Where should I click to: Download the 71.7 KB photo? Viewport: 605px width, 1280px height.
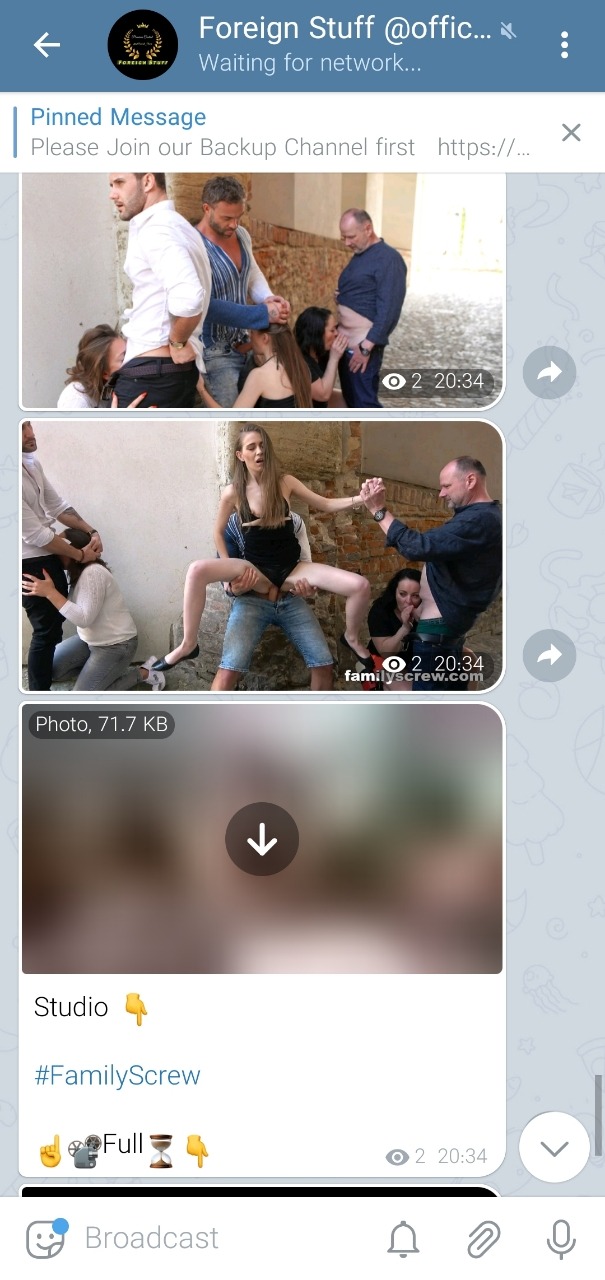tap(262, 840)
